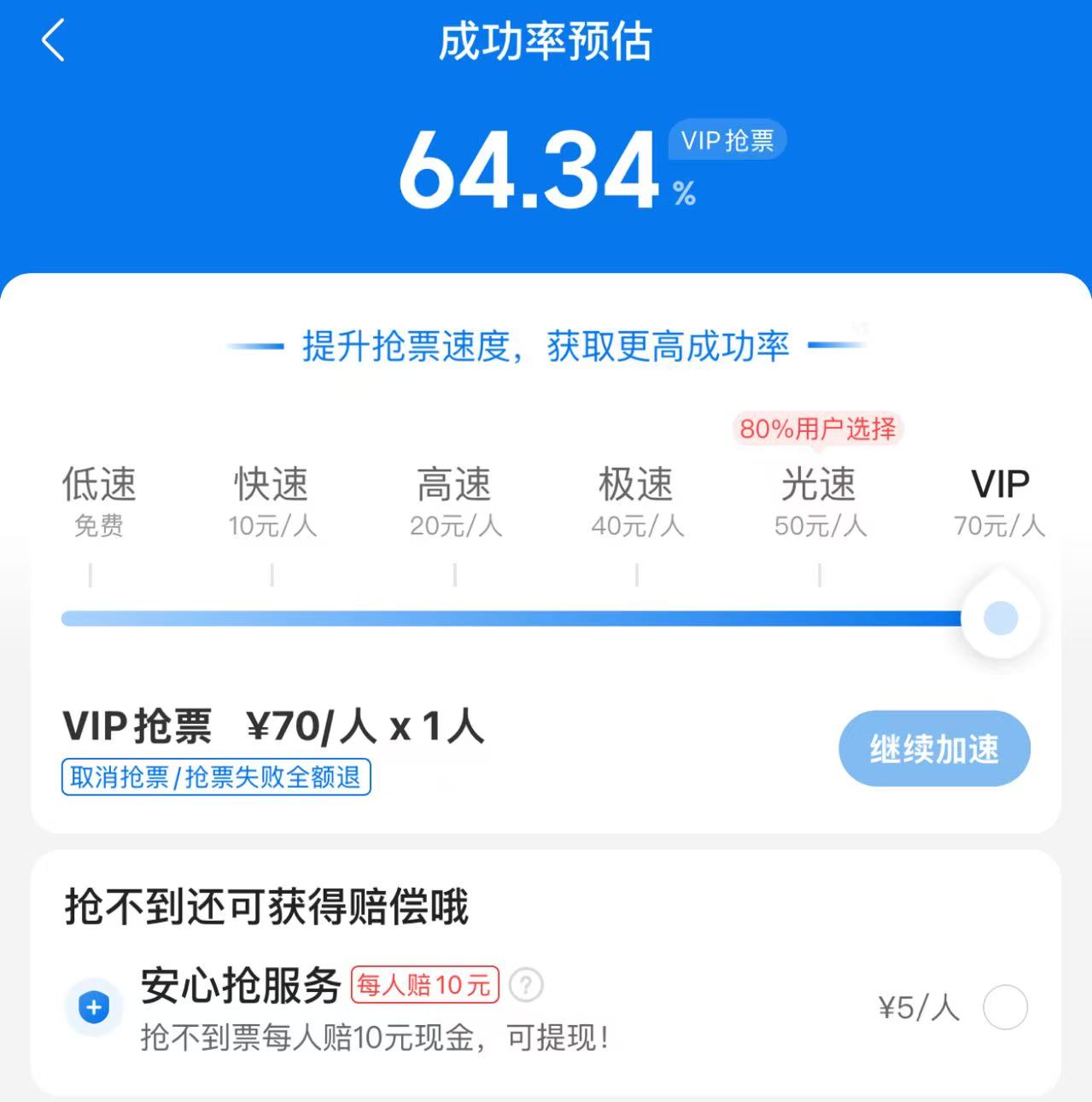
Task: Go back using the top-left arrow
Action: point(53,41)
